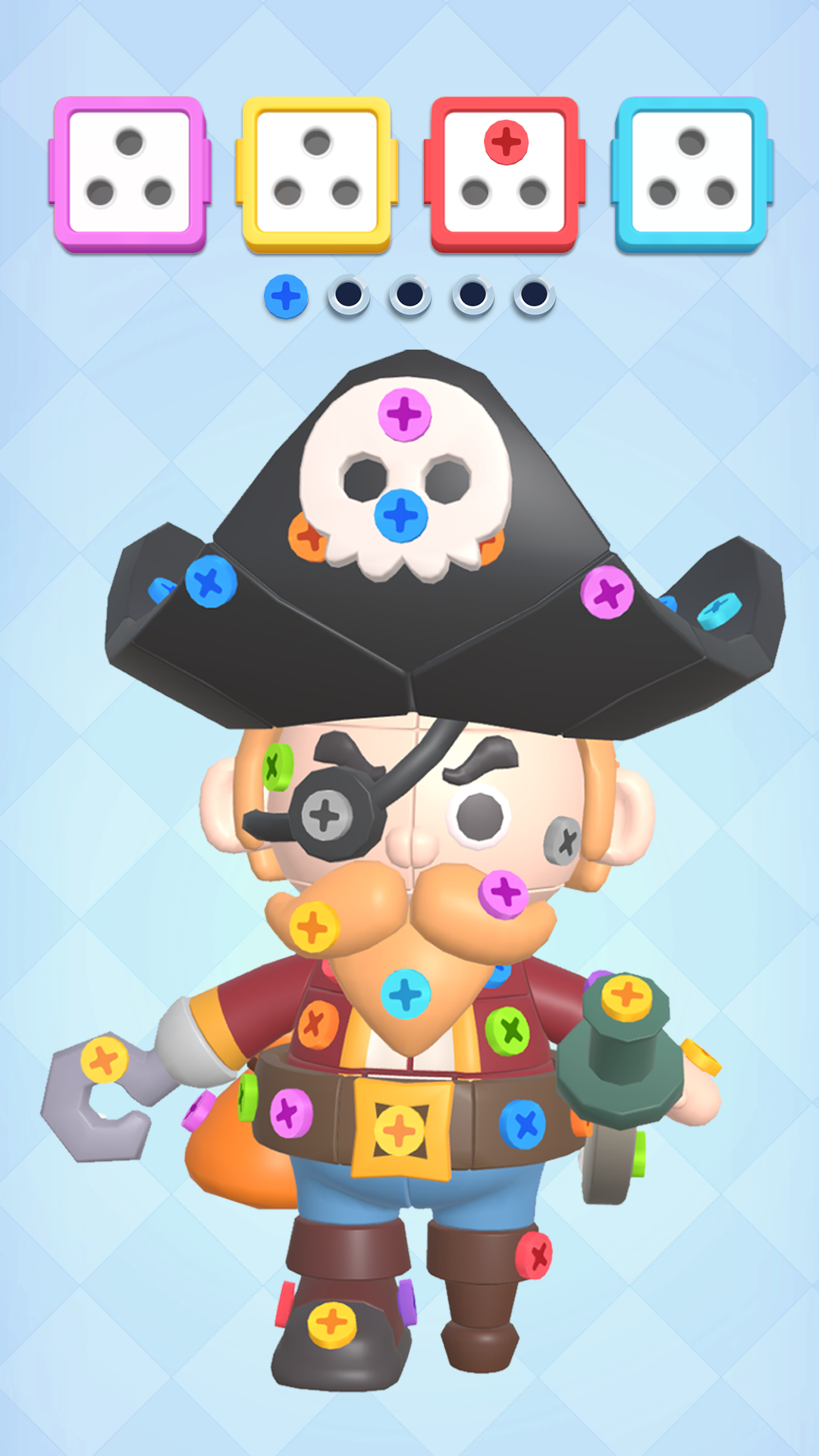Tap the green screw on the shirt
Image resolution: width=819 pixels, height=1456 pixels.
point(508,1031)
